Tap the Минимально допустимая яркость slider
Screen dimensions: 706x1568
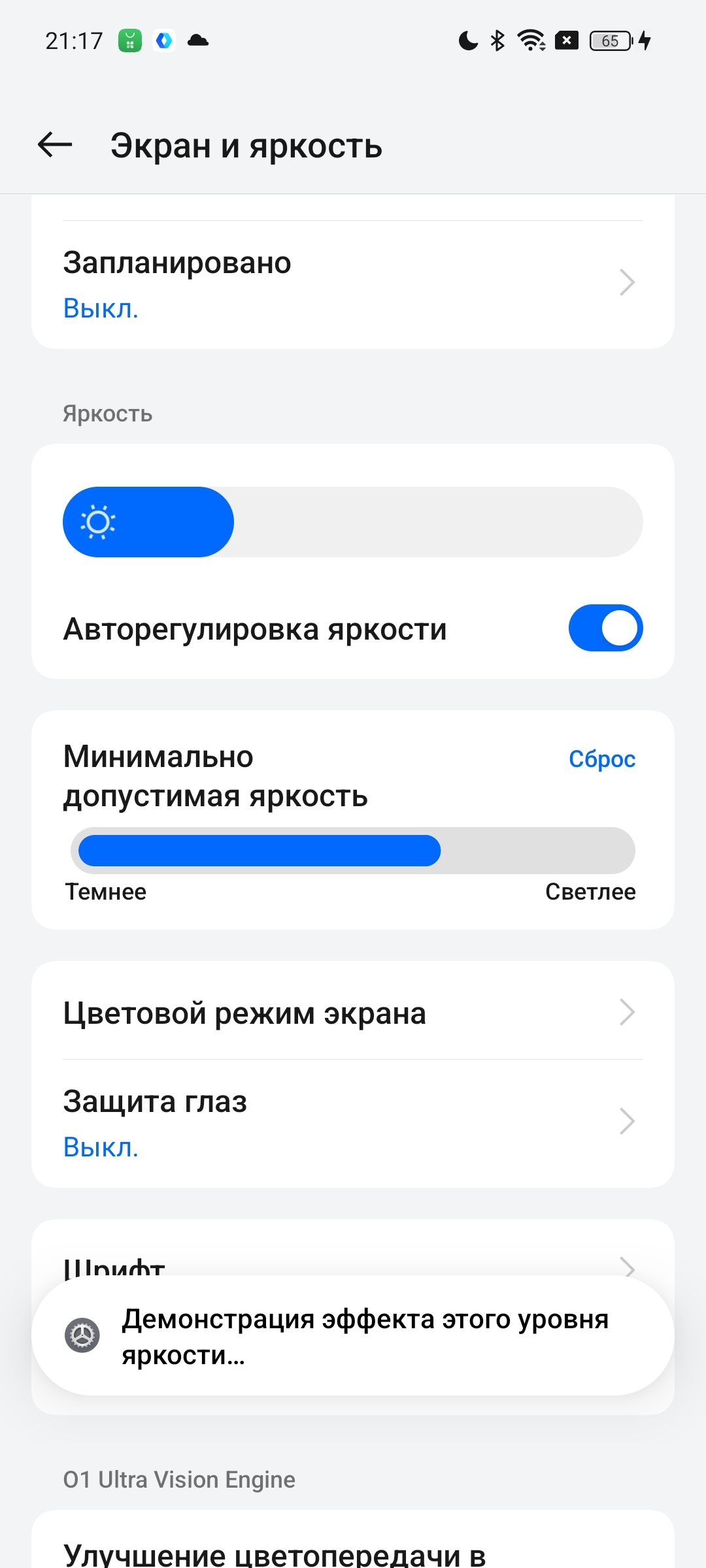click(x=353, y=851)
